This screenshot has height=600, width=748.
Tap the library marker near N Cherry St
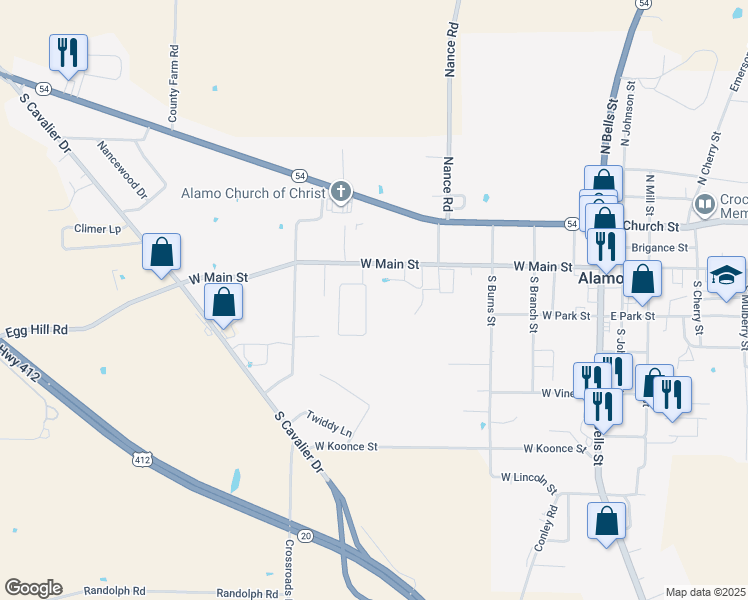pyautogui.click(x=704, y=204)
